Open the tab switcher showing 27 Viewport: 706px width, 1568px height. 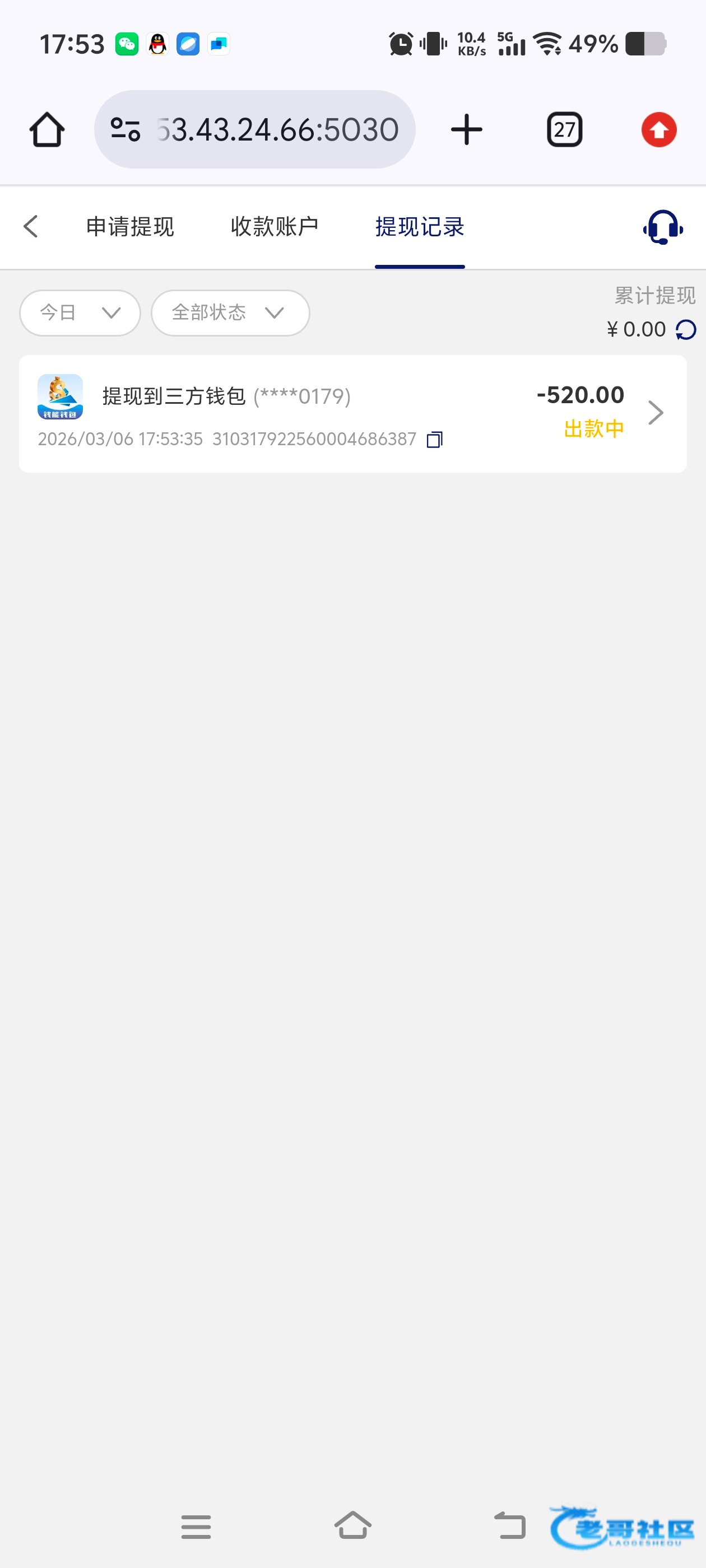pos(564,130)
